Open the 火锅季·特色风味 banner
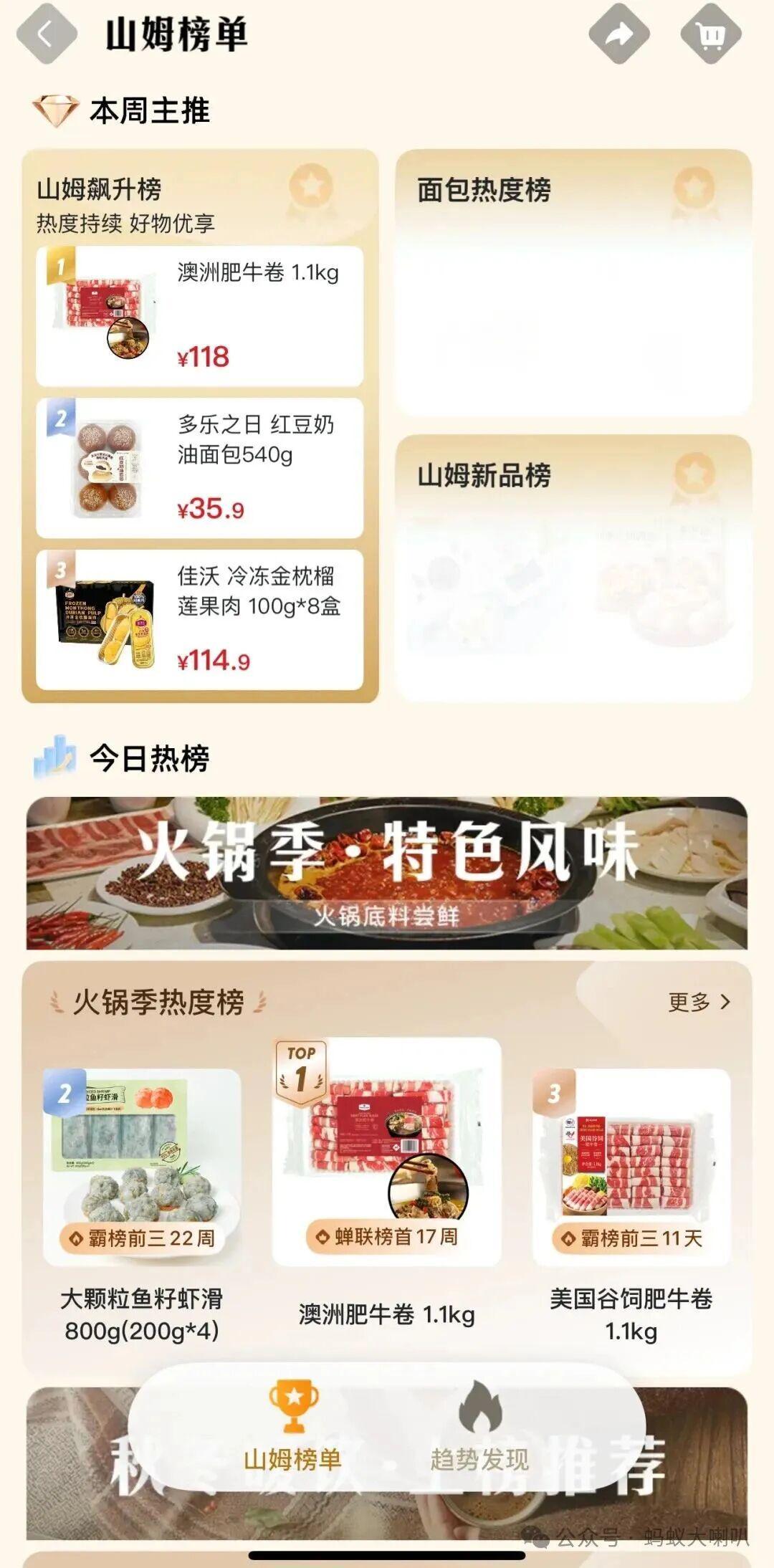The image size is (774, 1568). click(x=387, y=873)
